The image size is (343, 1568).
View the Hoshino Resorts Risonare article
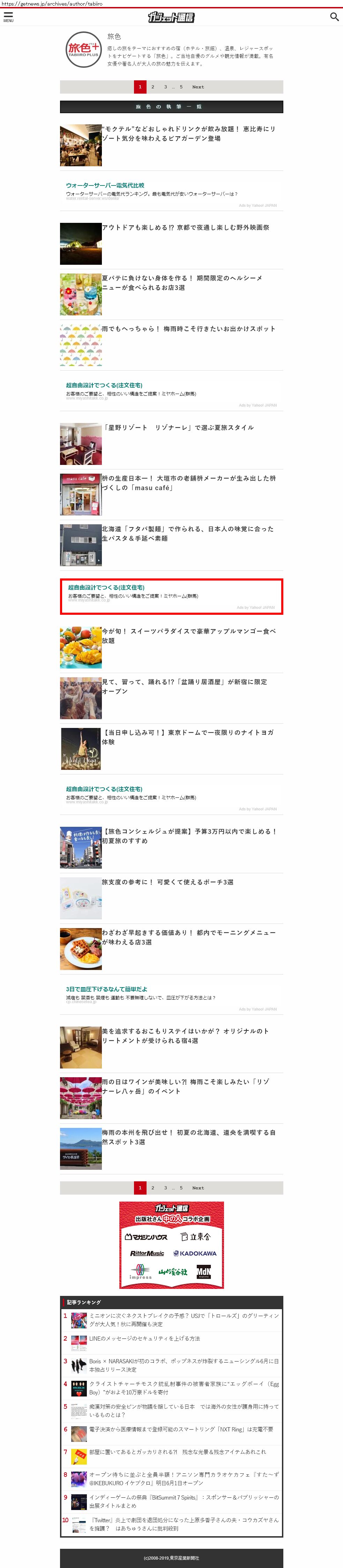tap(178, 428)
